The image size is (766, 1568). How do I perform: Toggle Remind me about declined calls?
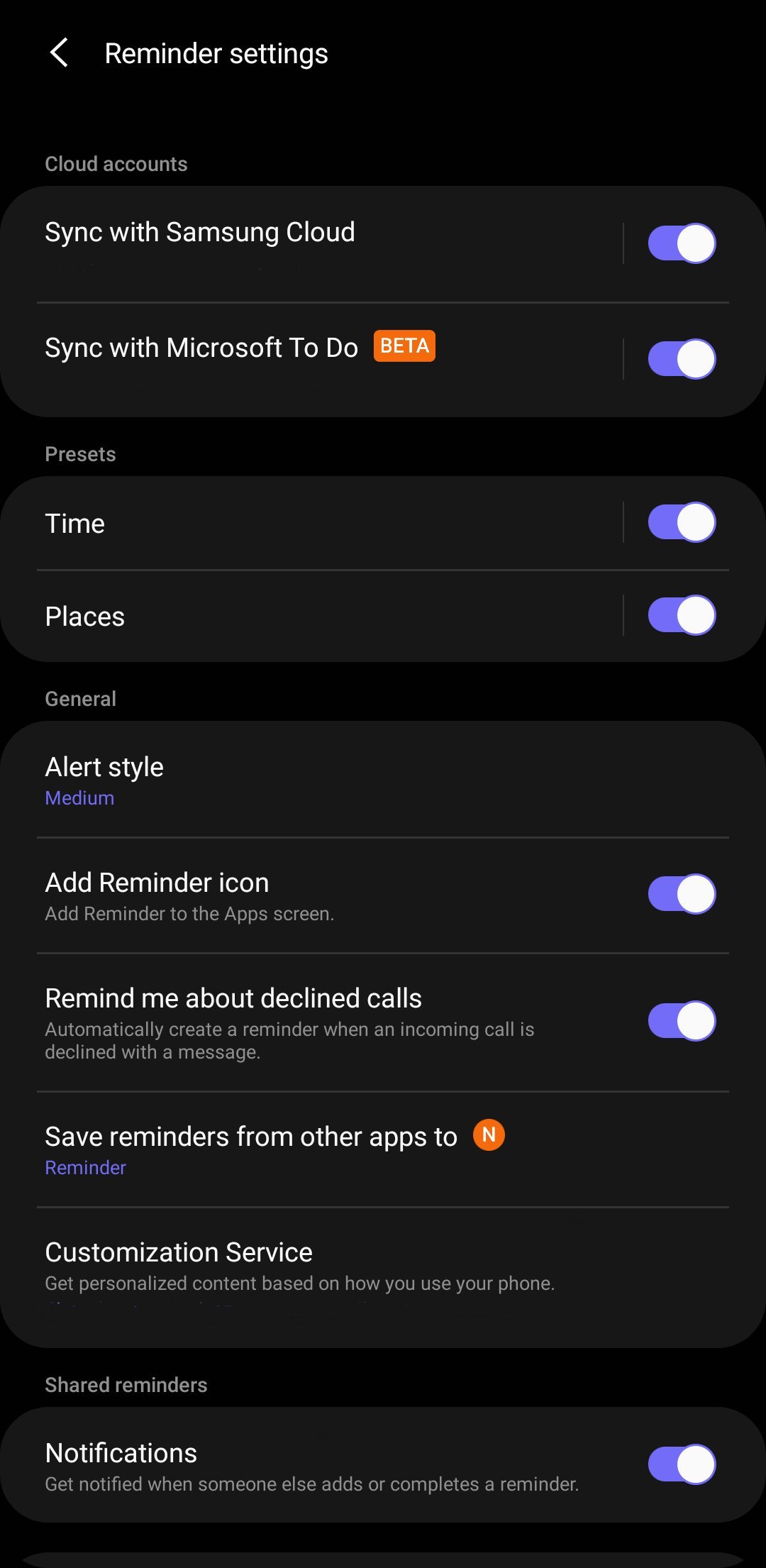pos(679,1020)
